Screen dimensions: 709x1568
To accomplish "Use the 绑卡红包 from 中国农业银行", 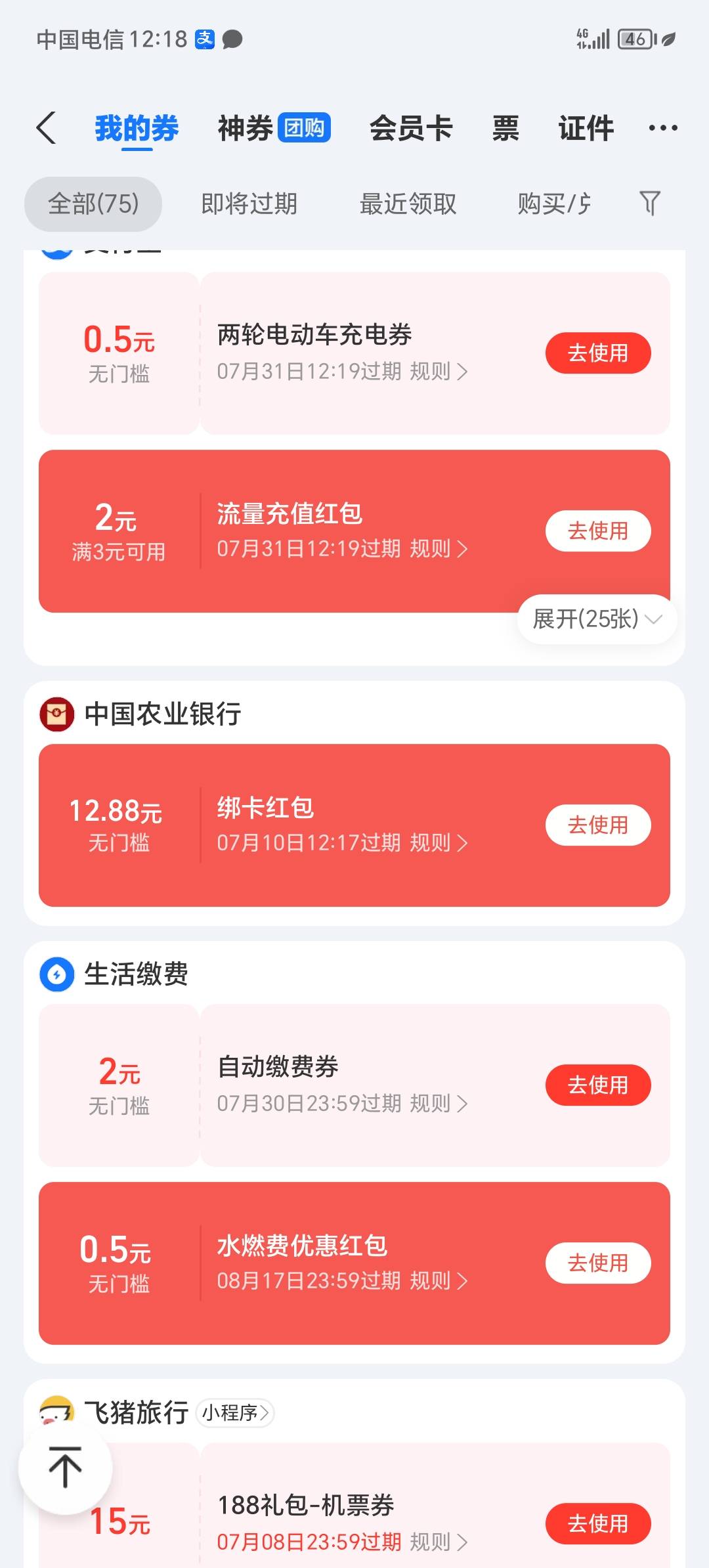I will (x=598, y=825).
